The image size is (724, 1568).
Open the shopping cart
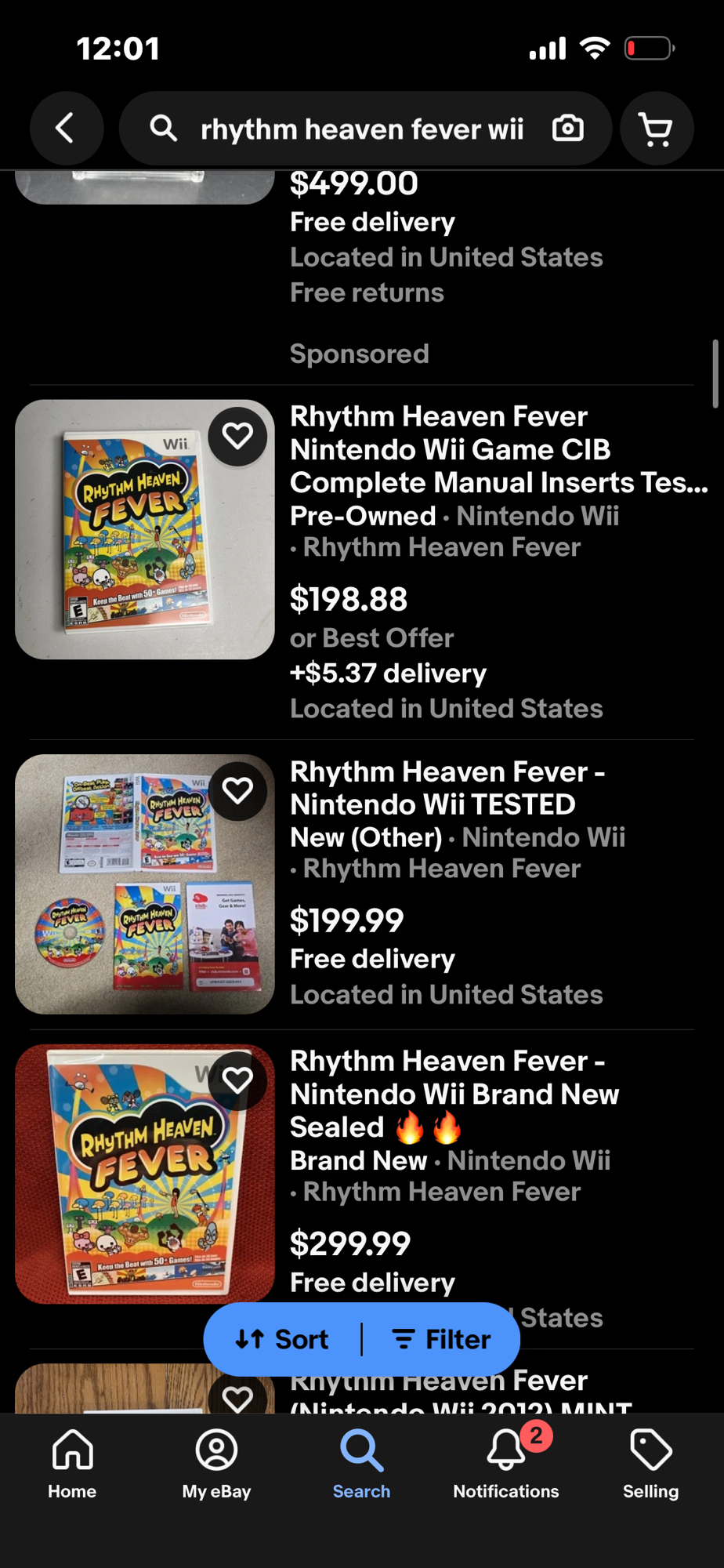tap(656, 129)
